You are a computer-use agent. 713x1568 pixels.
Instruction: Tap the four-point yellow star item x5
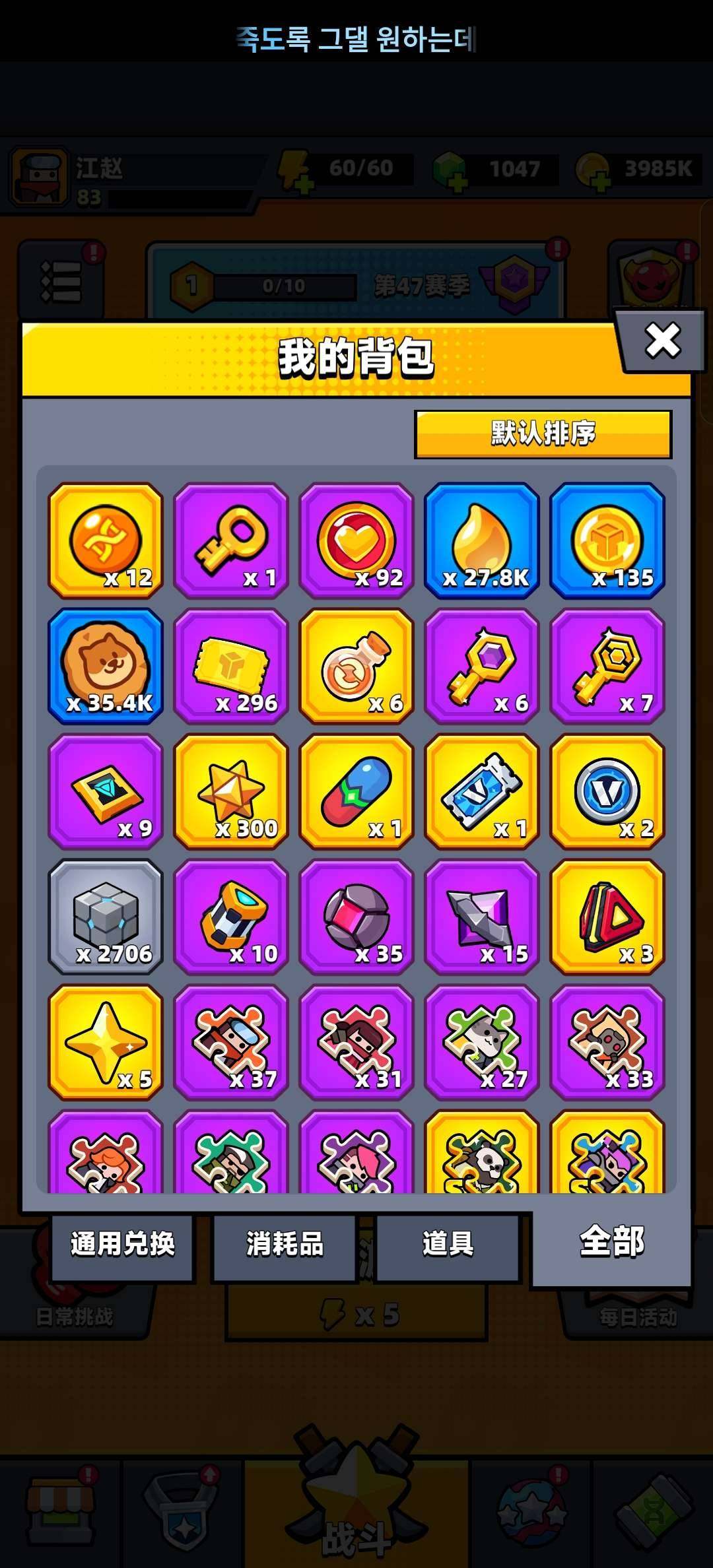pos(106,1042)
